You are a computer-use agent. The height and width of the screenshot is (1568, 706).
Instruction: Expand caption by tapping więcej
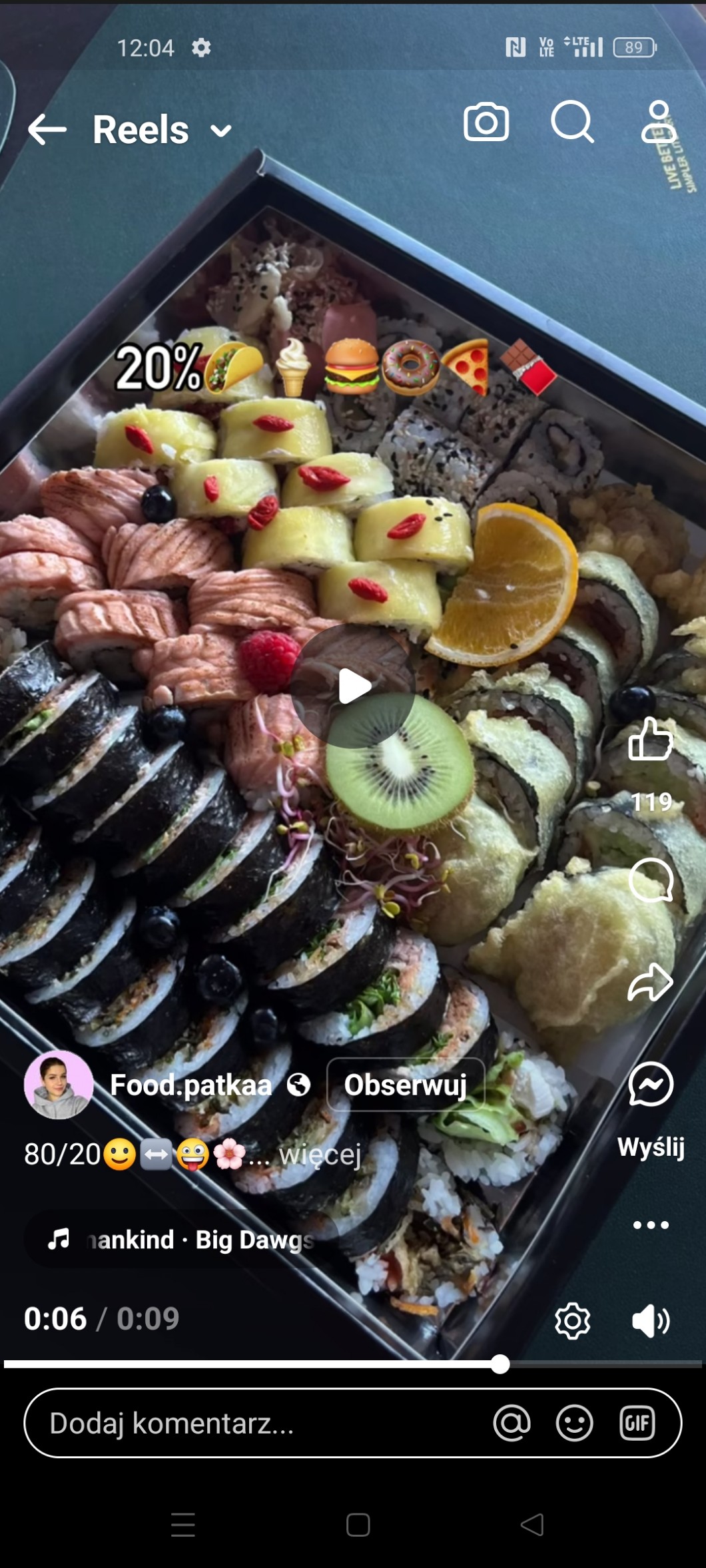pyautogui.click(x=320, y=1154)
